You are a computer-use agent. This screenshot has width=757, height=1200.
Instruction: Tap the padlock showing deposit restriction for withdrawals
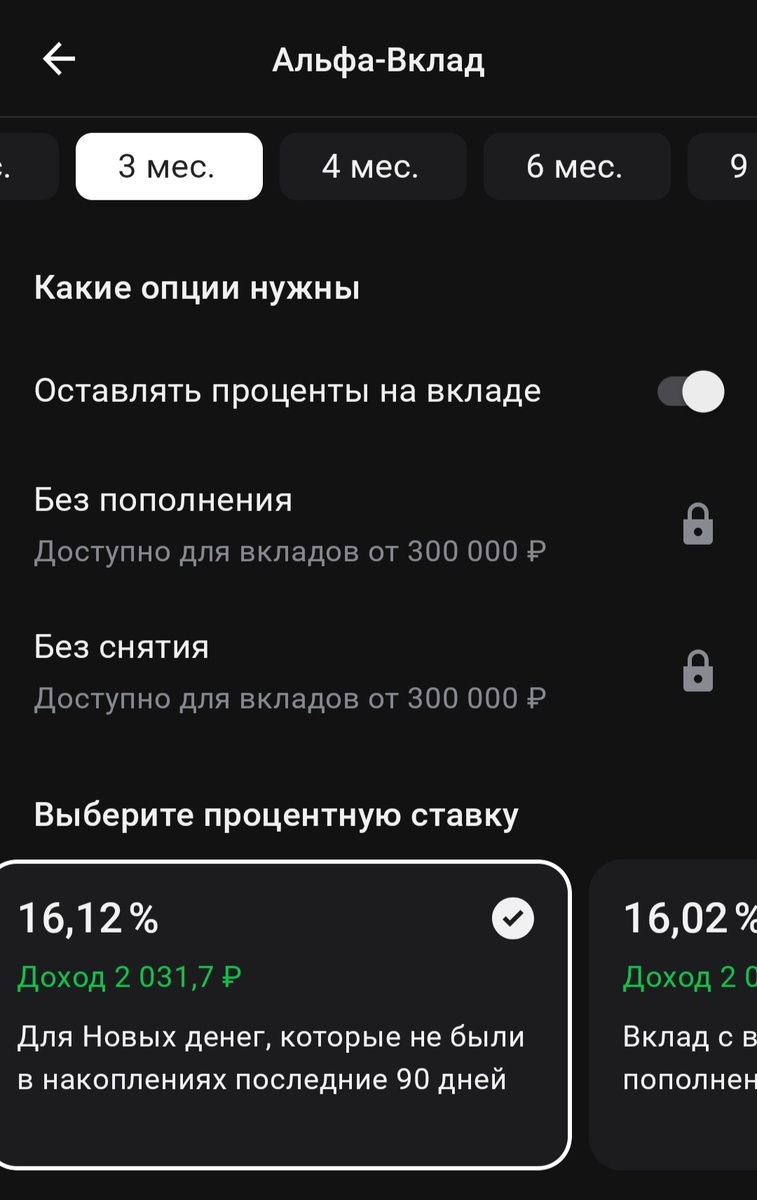click(x=700, y=671)
